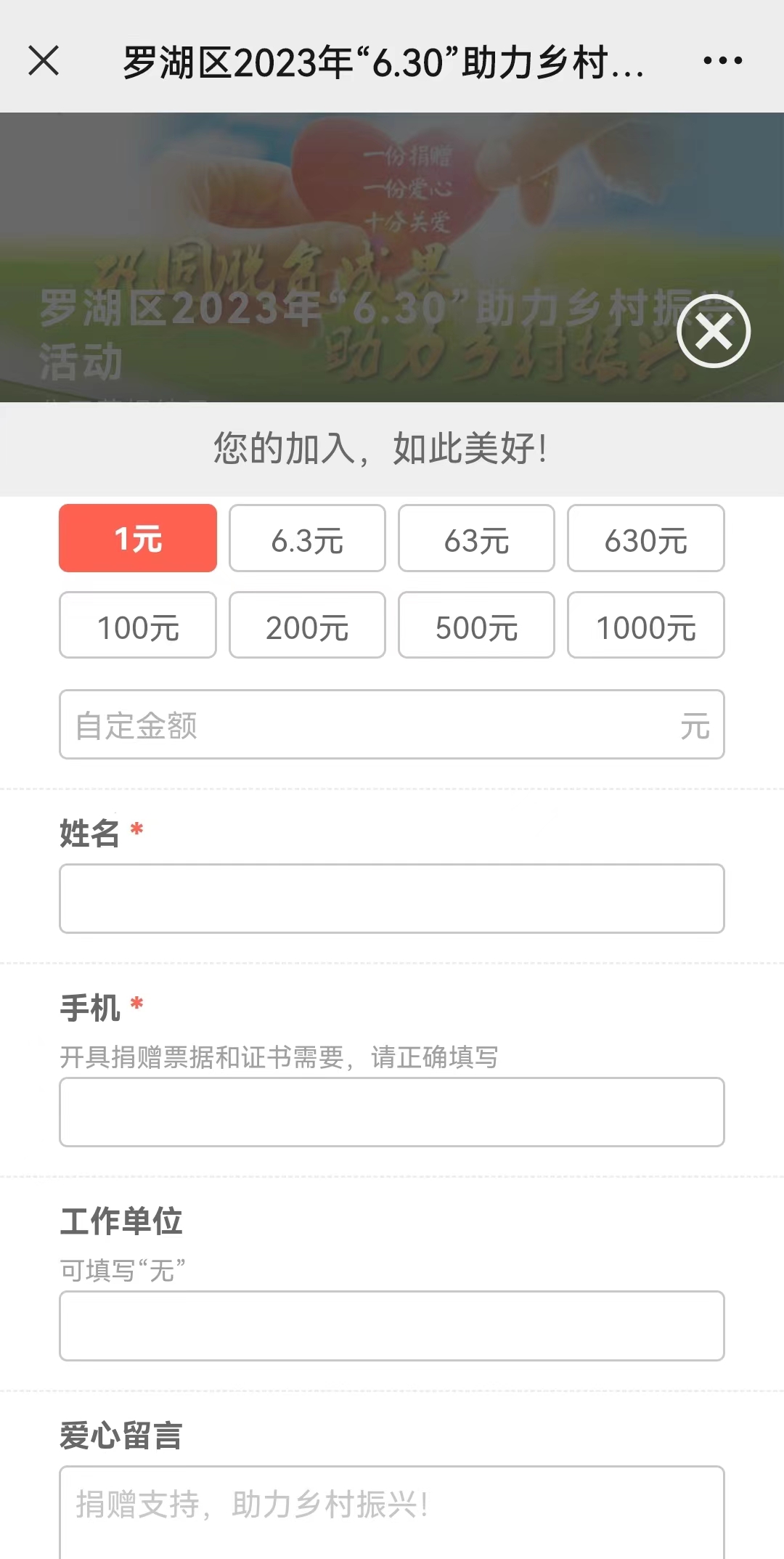Choose the 6.3元 donation amount
Image resolution: width=784 pixels, height=1559 pixels.
307,539
